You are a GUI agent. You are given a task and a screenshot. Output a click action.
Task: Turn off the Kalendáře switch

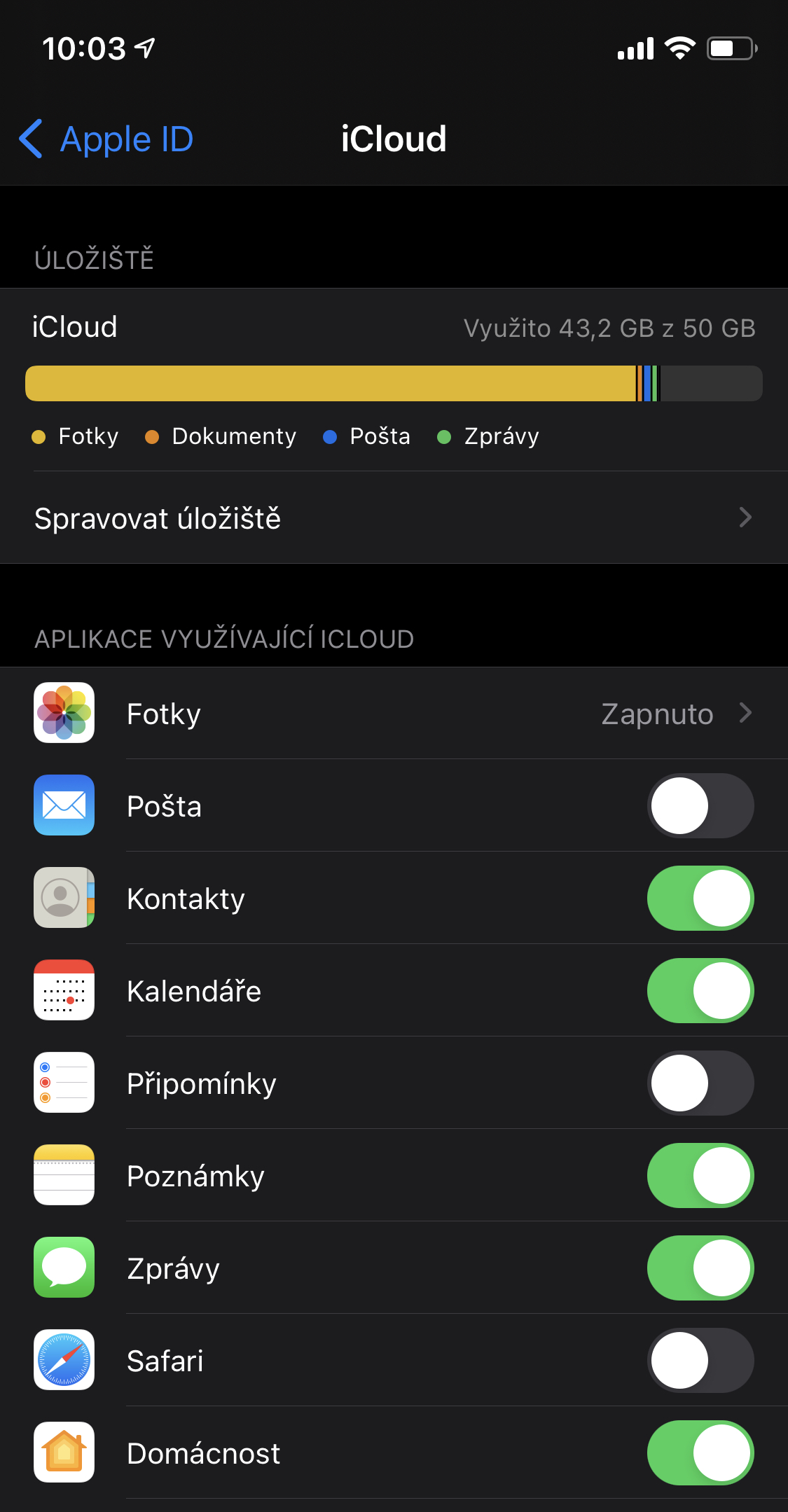point(700,991)
